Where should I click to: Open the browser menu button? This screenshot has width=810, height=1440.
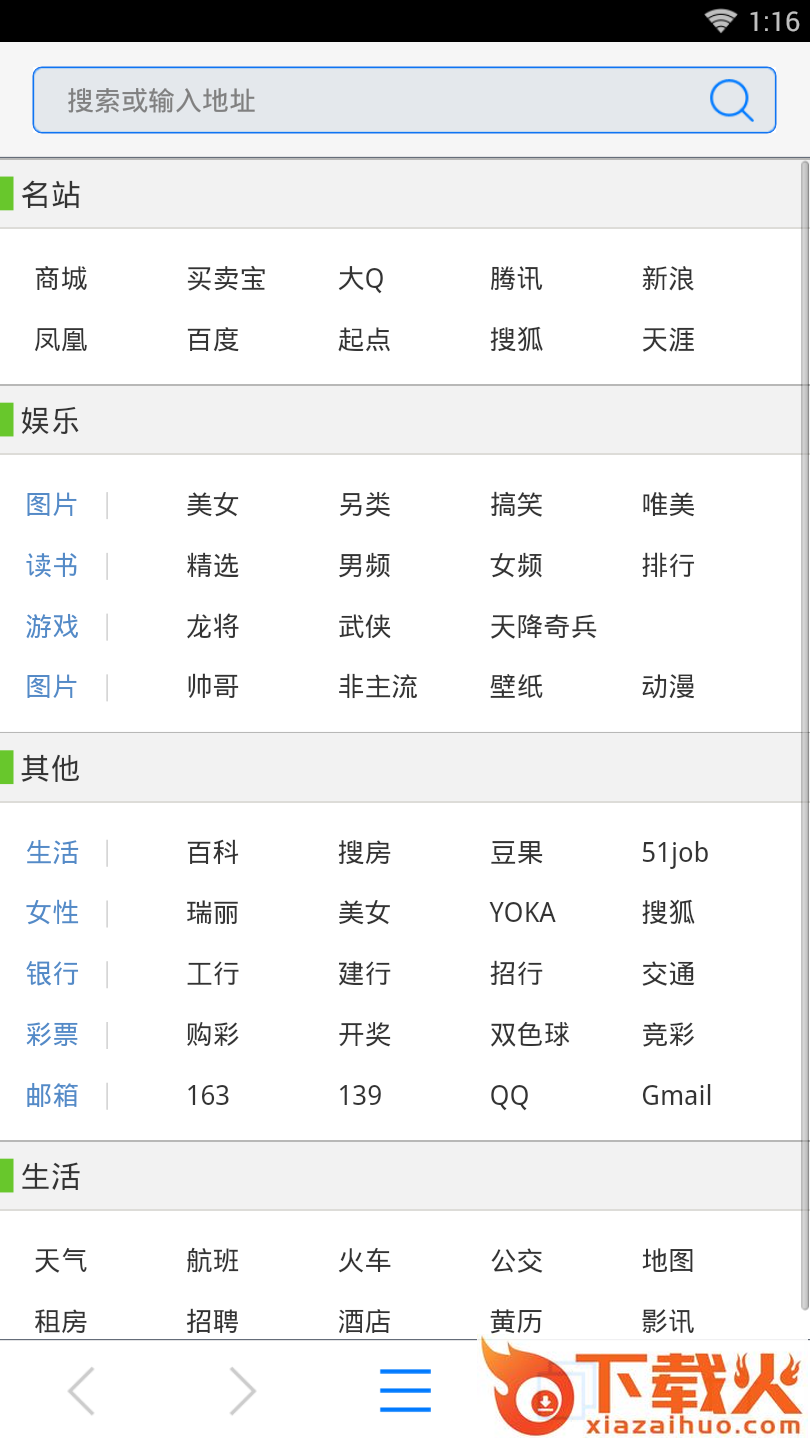(x=405, y=1391)
